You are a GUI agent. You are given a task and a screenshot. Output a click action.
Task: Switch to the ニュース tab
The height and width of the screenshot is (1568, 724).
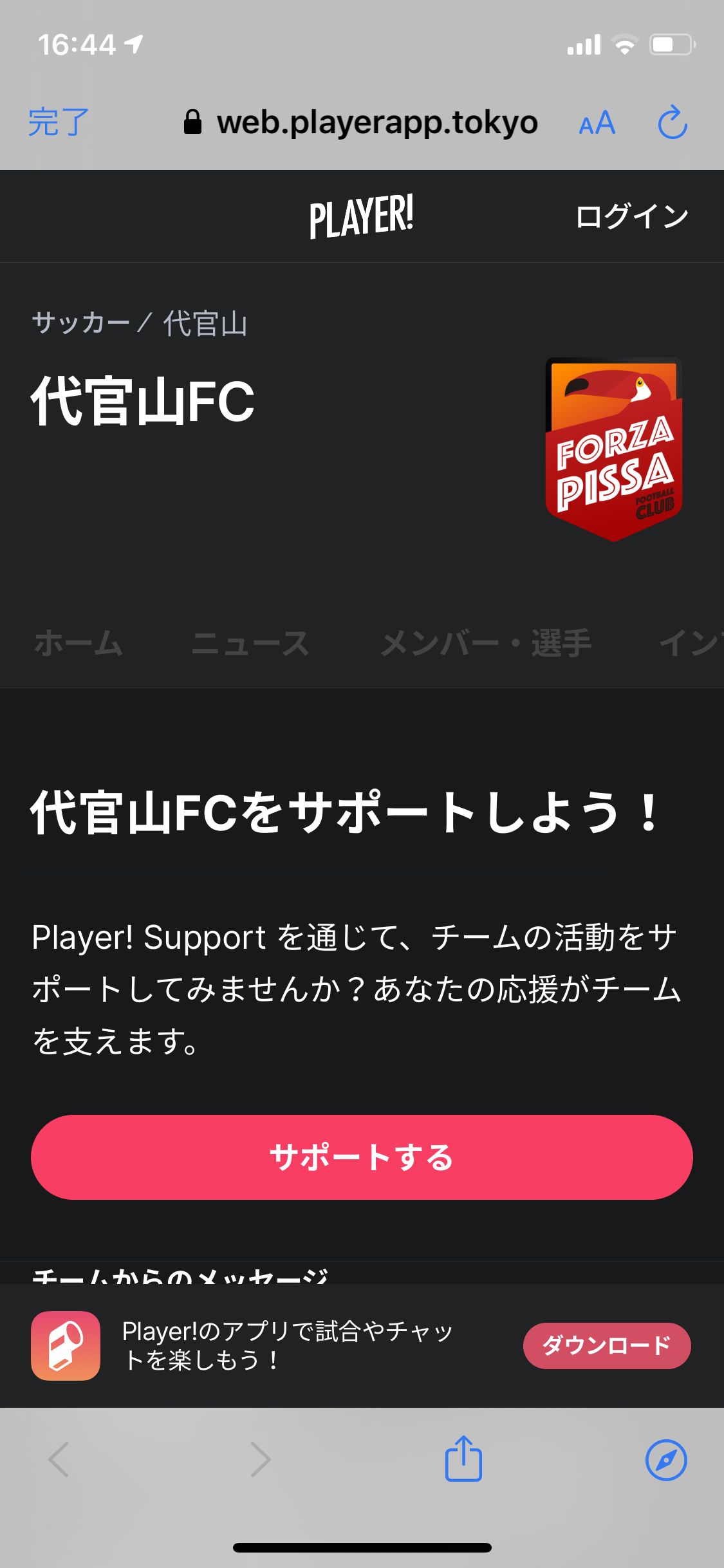[251, 643]
